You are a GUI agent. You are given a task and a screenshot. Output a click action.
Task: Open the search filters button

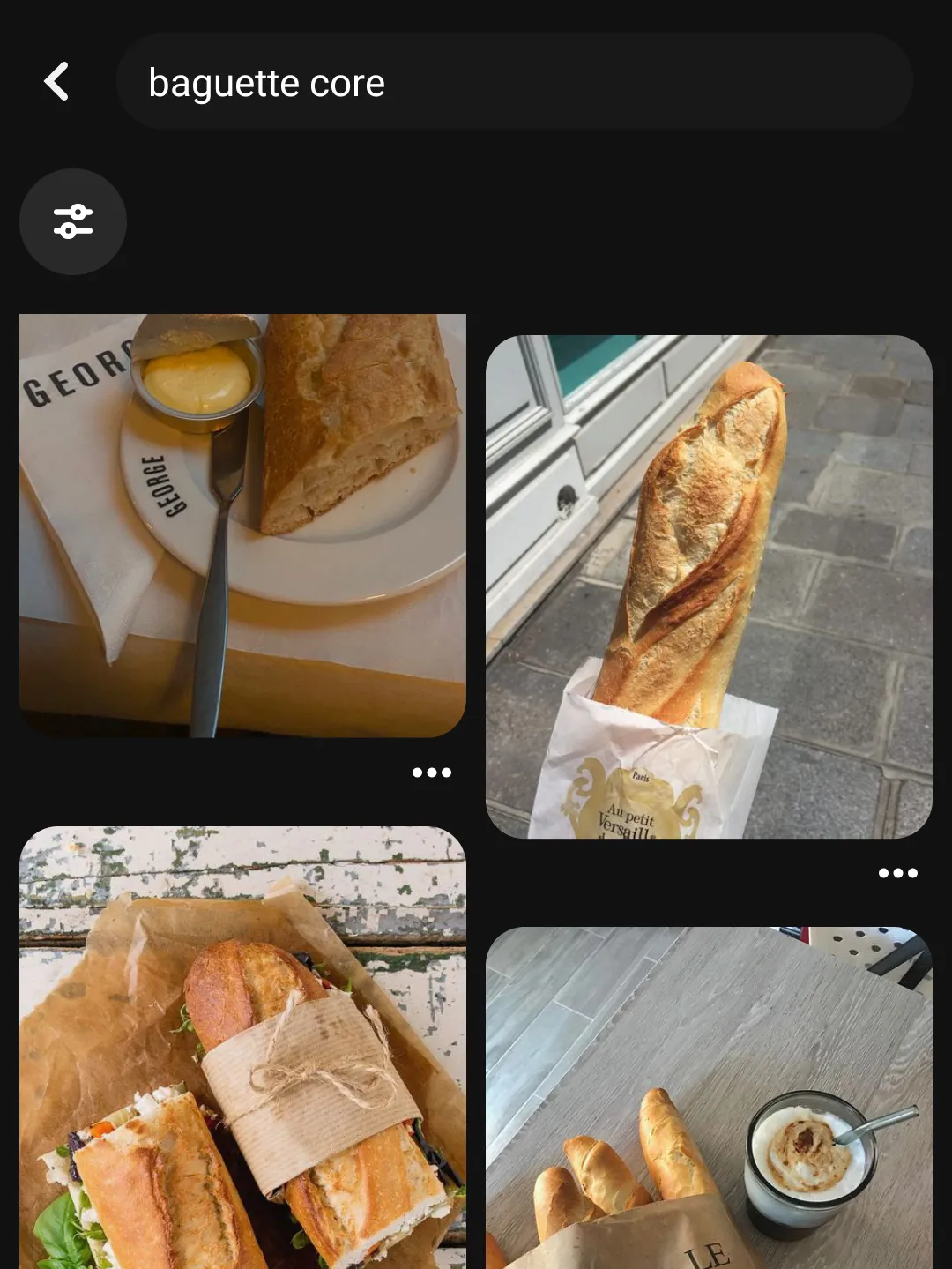73,221
